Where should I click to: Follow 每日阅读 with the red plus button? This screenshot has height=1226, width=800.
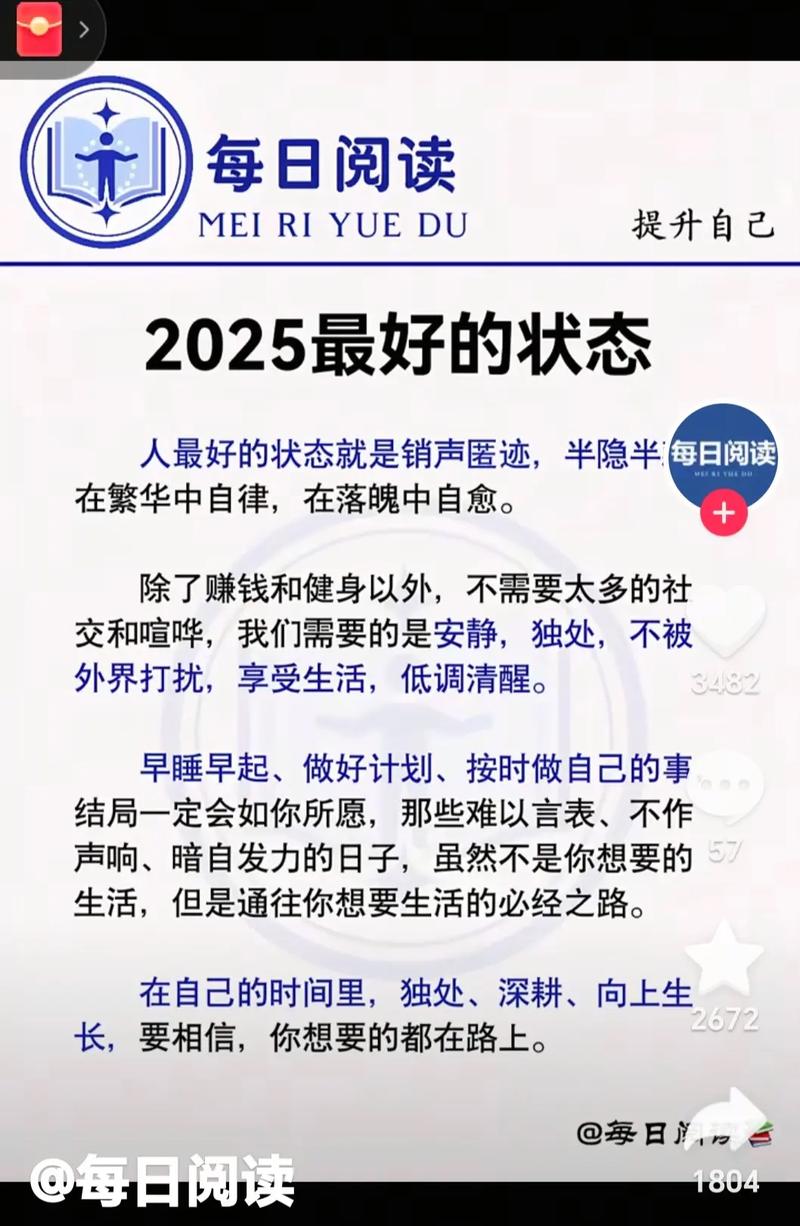[724, 514]
